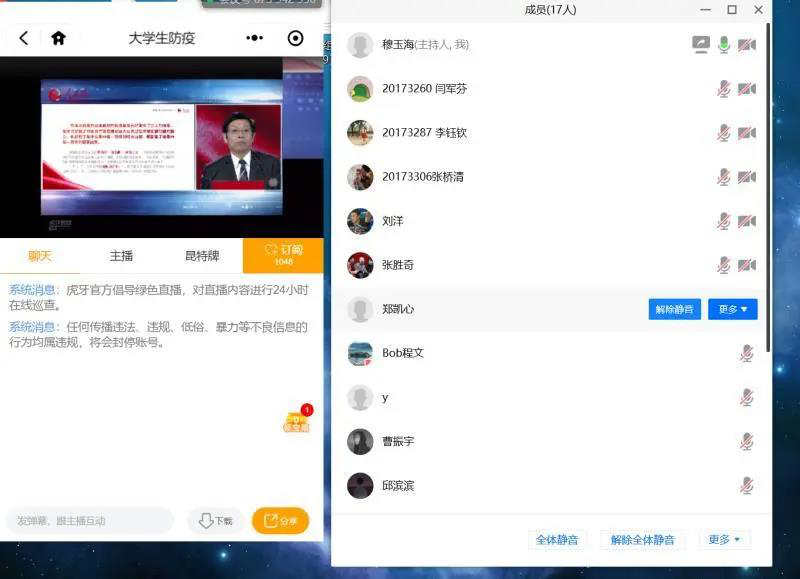Open the three-dot overflow menu
Viewport: 800px width, 579px height.
click(x=255, y=38)
